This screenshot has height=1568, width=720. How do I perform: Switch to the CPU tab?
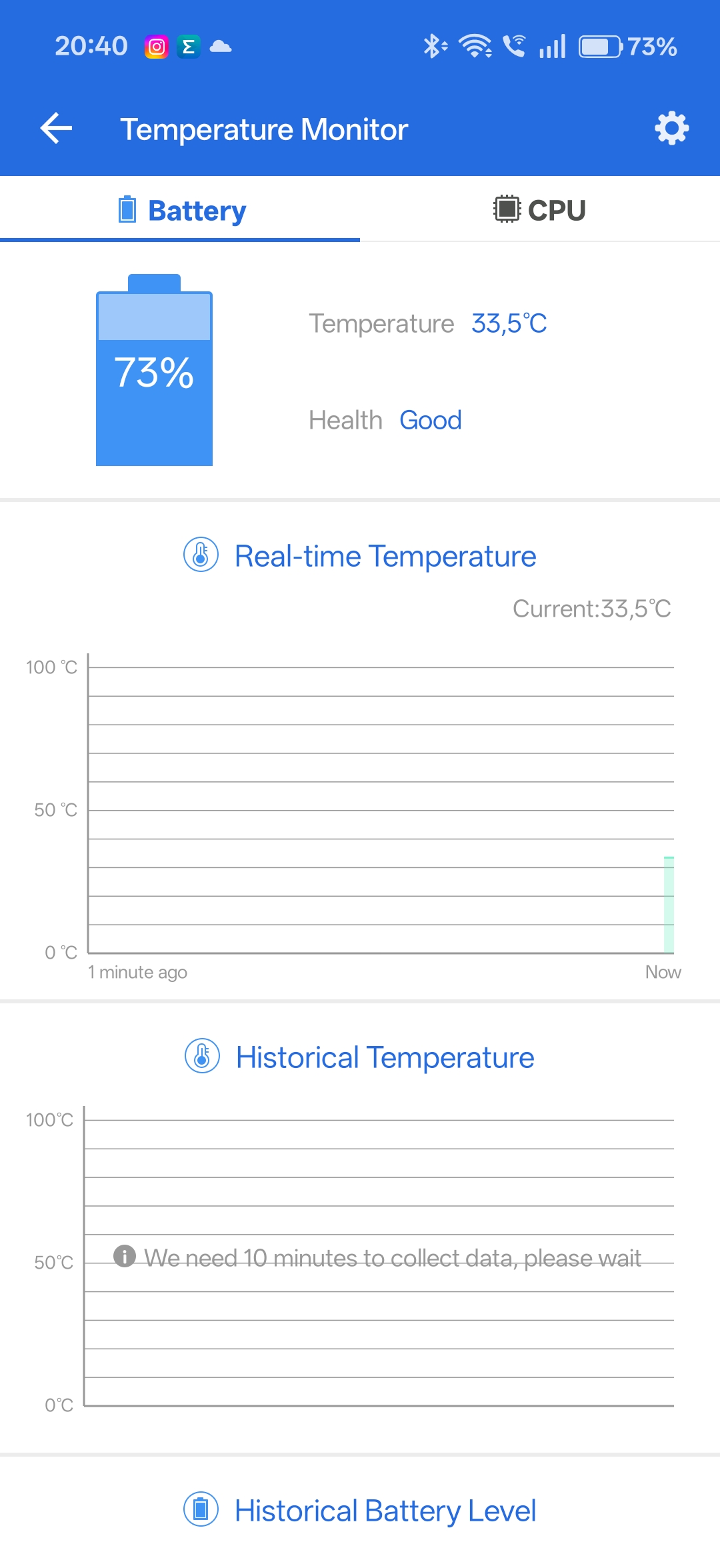point(540,210)
